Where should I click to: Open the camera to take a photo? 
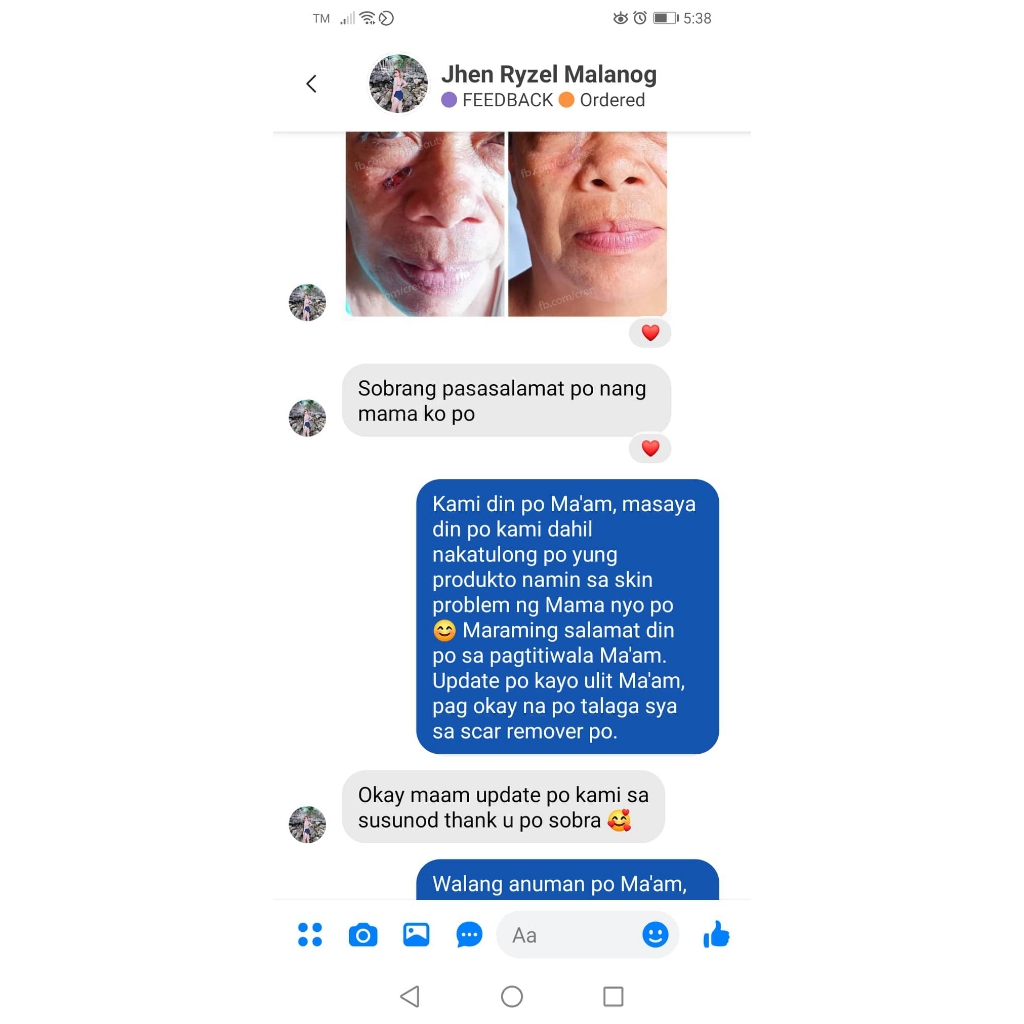(x=363, y=935)
